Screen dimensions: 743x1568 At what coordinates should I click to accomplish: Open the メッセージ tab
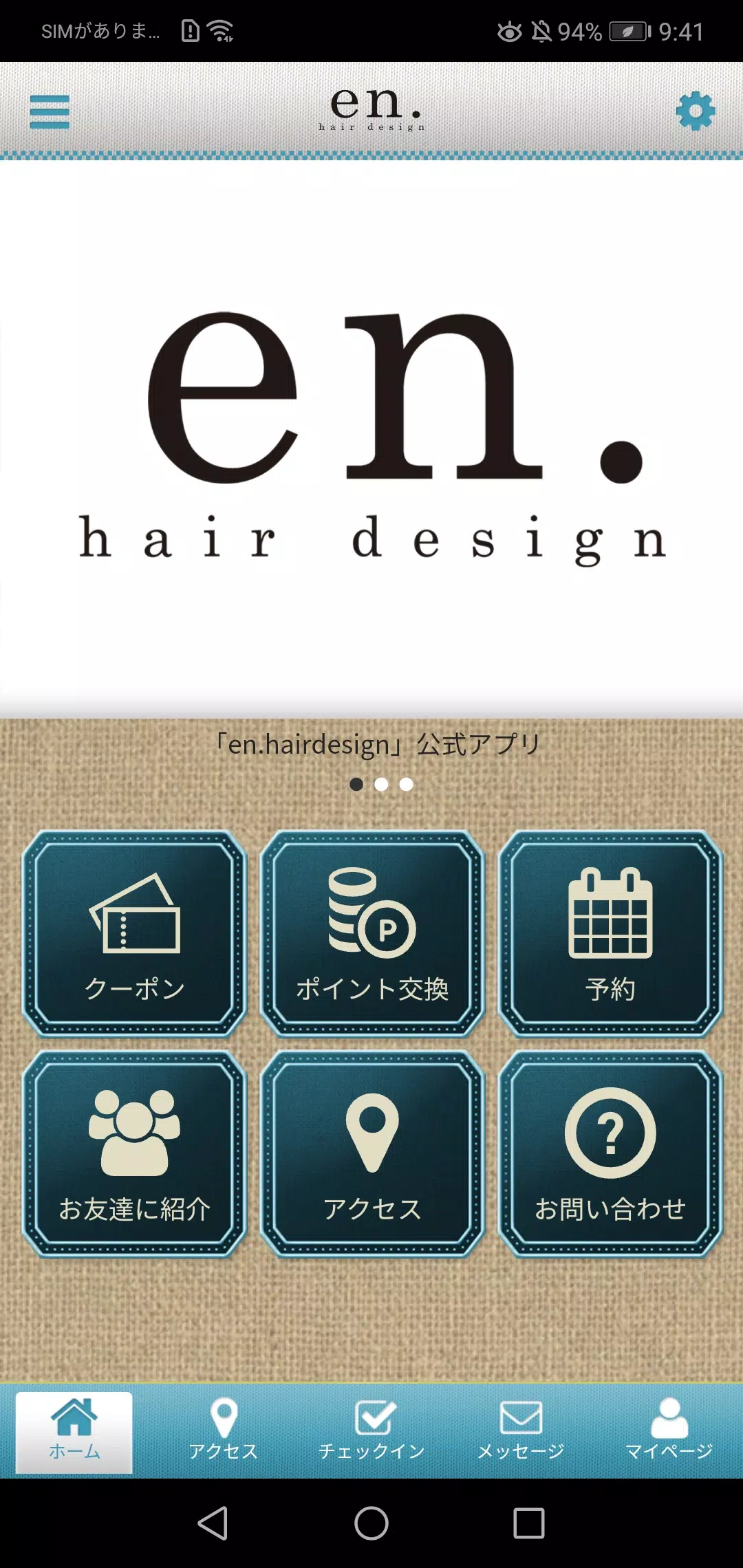pyautogui.click(x=521, y=1432)
